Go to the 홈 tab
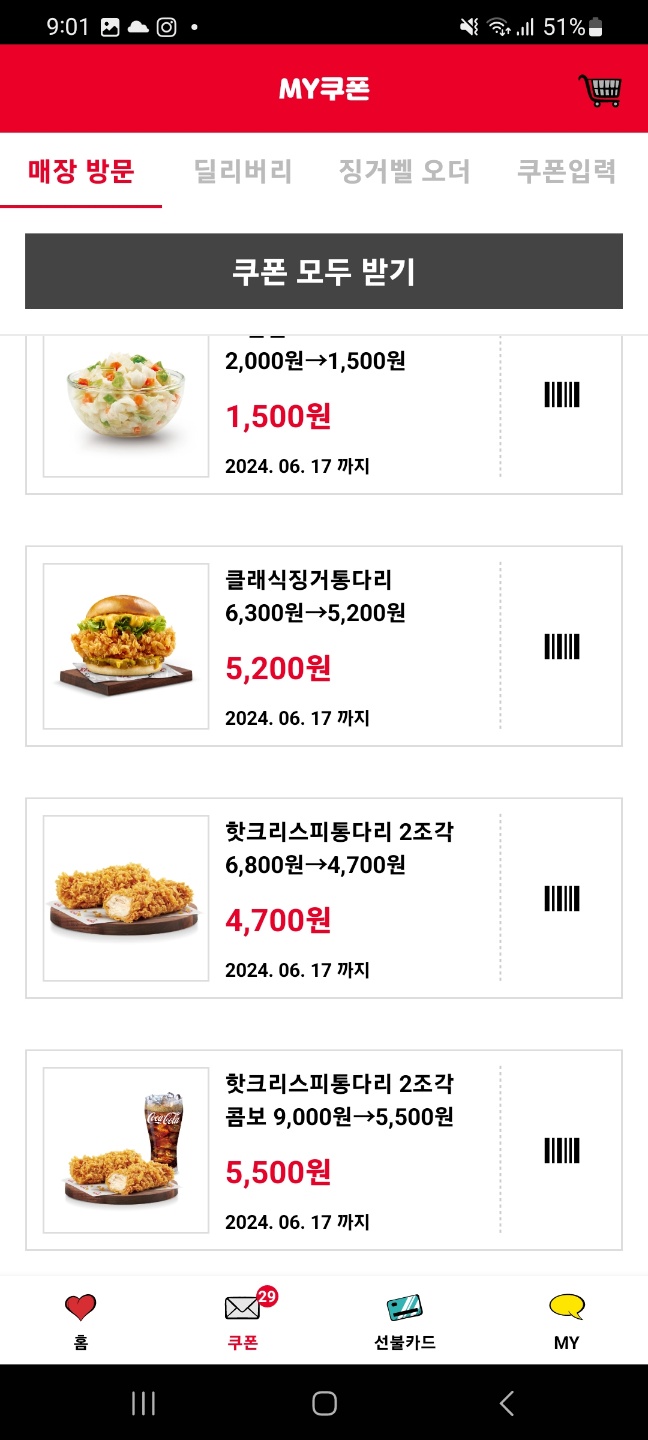The image size is (648, 1440). (x=81, y=1320)
